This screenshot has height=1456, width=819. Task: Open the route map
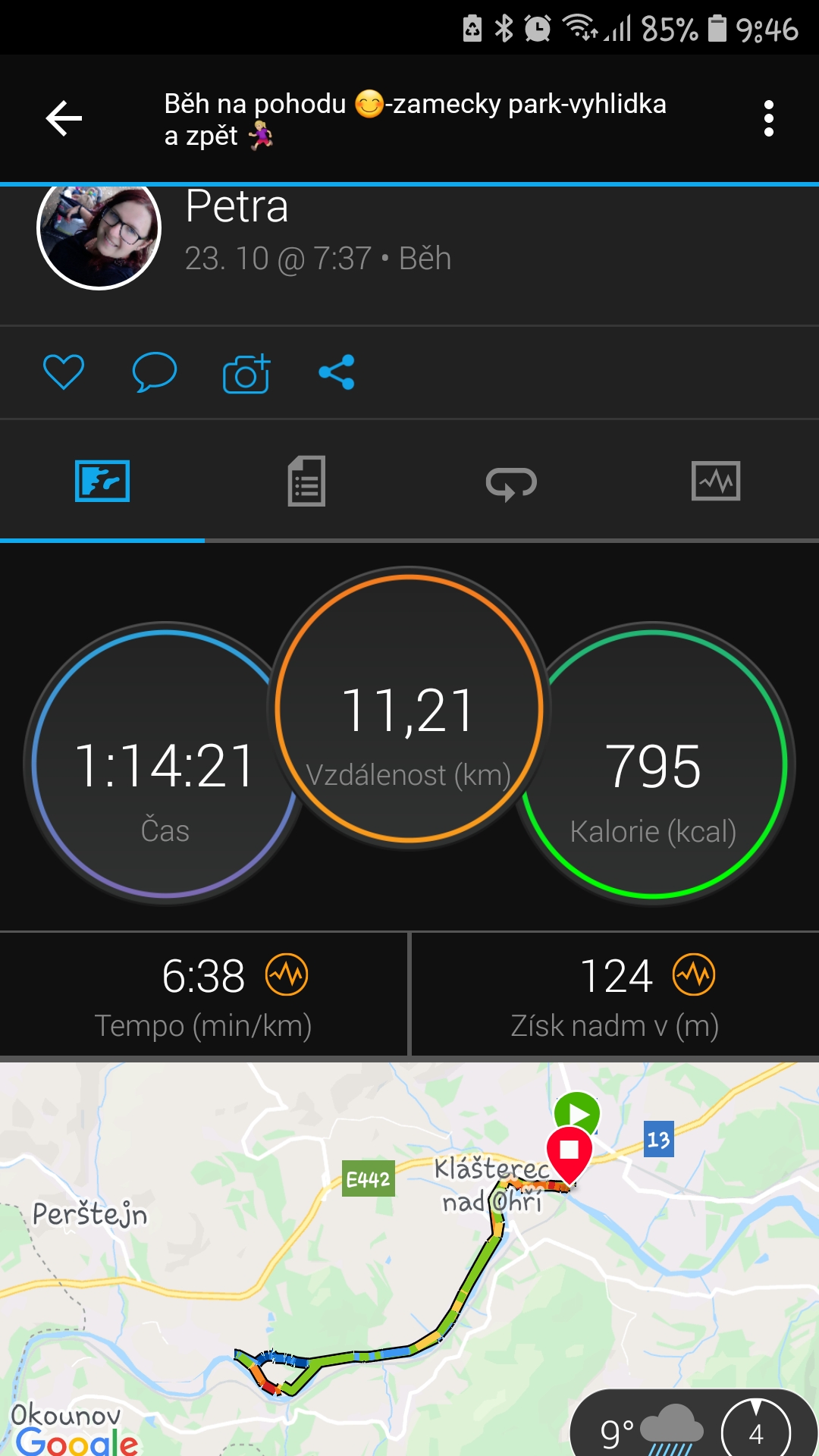click(409, 1259)
